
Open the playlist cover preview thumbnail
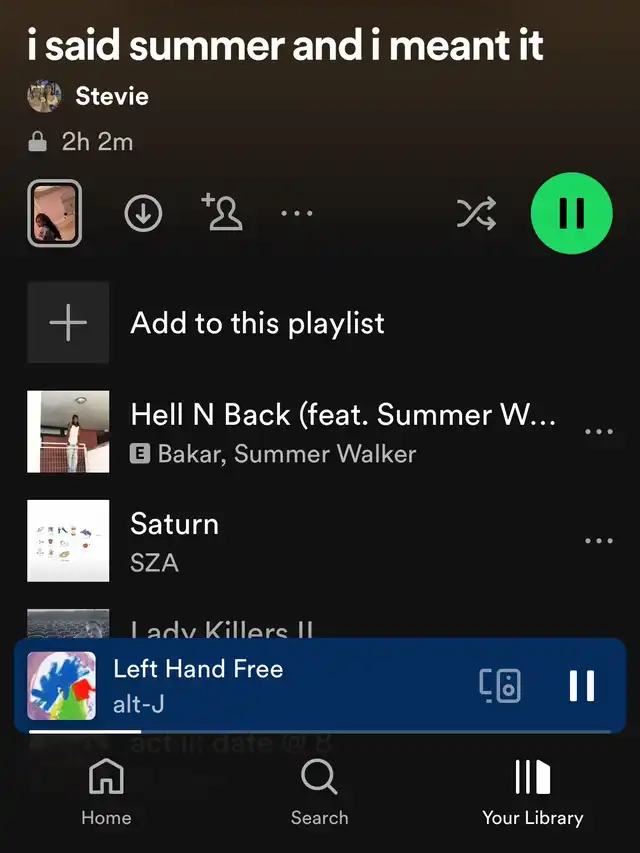54,213
